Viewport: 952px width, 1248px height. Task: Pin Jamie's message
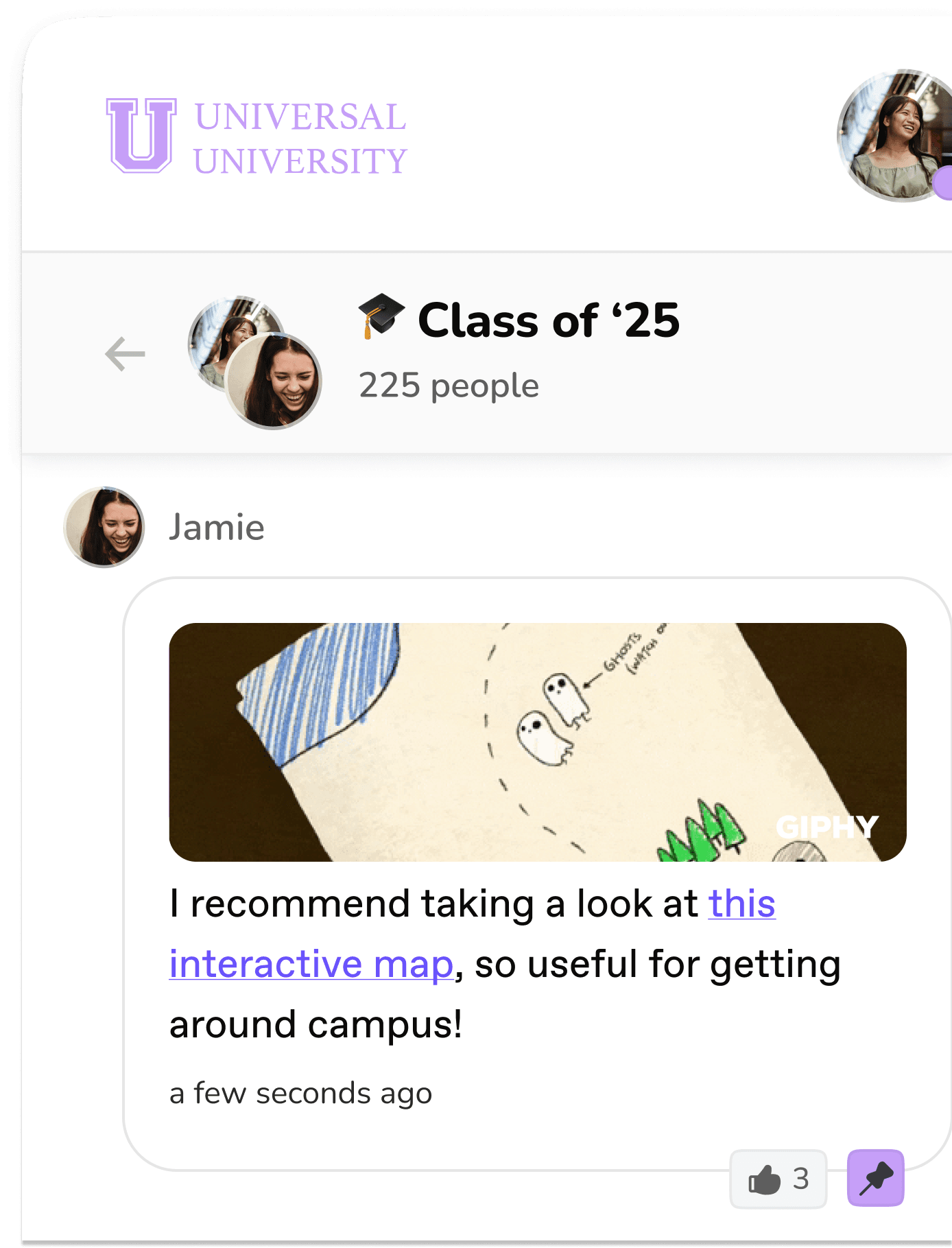875,1177
